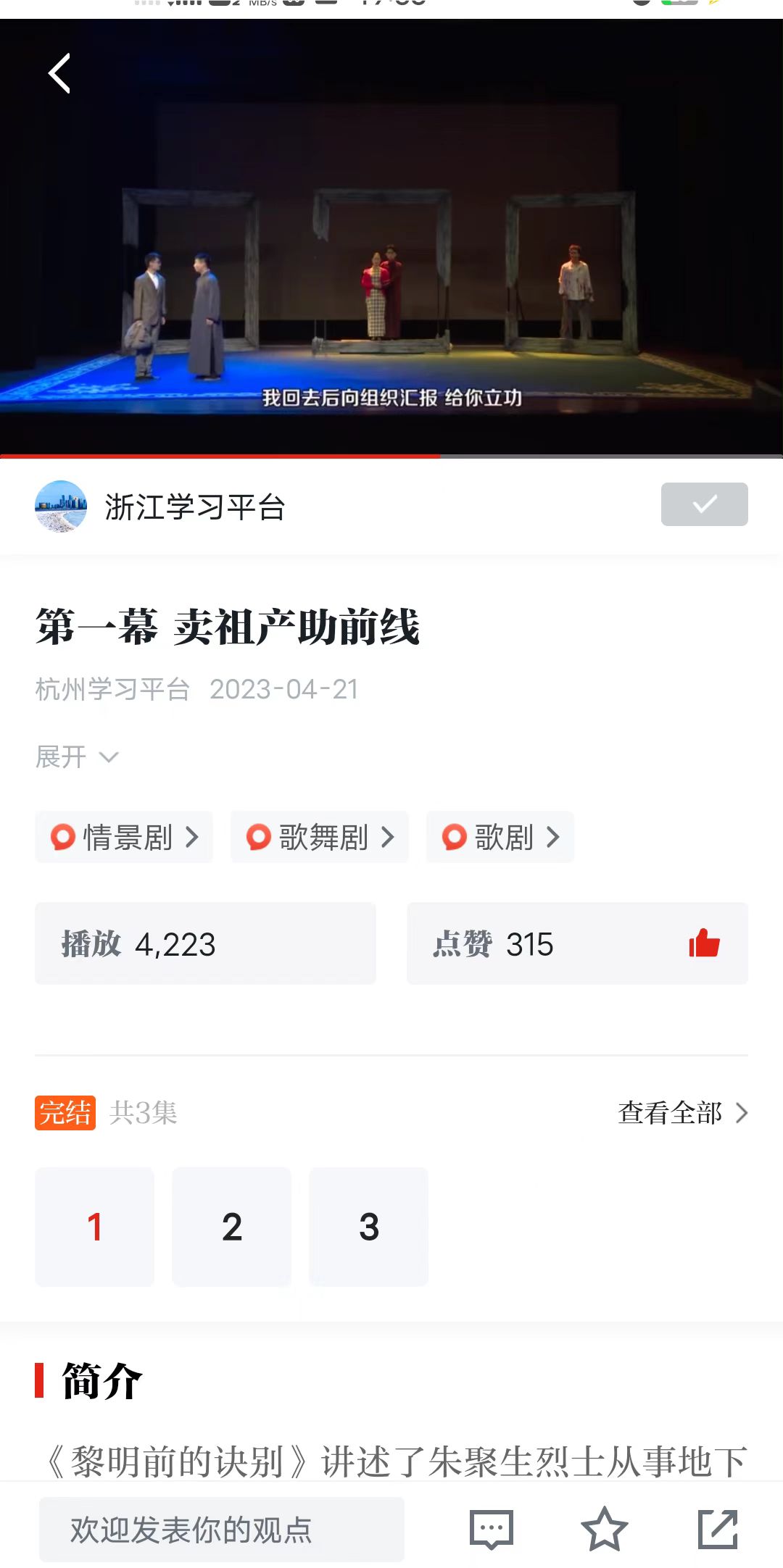The height and width of the screenshot is (1568, 783).
Task: Open the 歌剧 tag
Action: coord(500,837)
